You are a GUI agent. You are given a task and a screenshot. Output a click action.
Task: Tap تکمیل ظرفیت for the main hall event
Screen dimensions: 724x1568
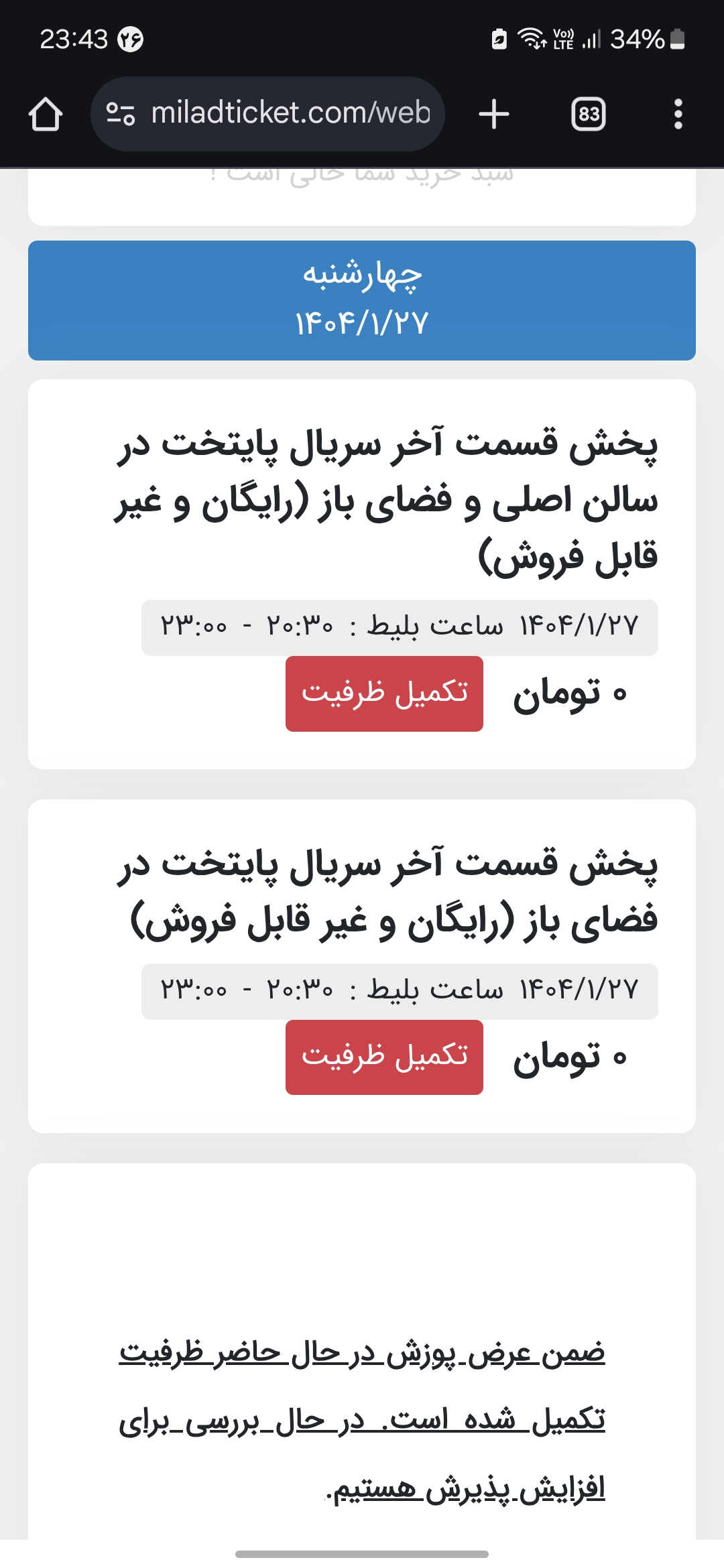[384, 694]
